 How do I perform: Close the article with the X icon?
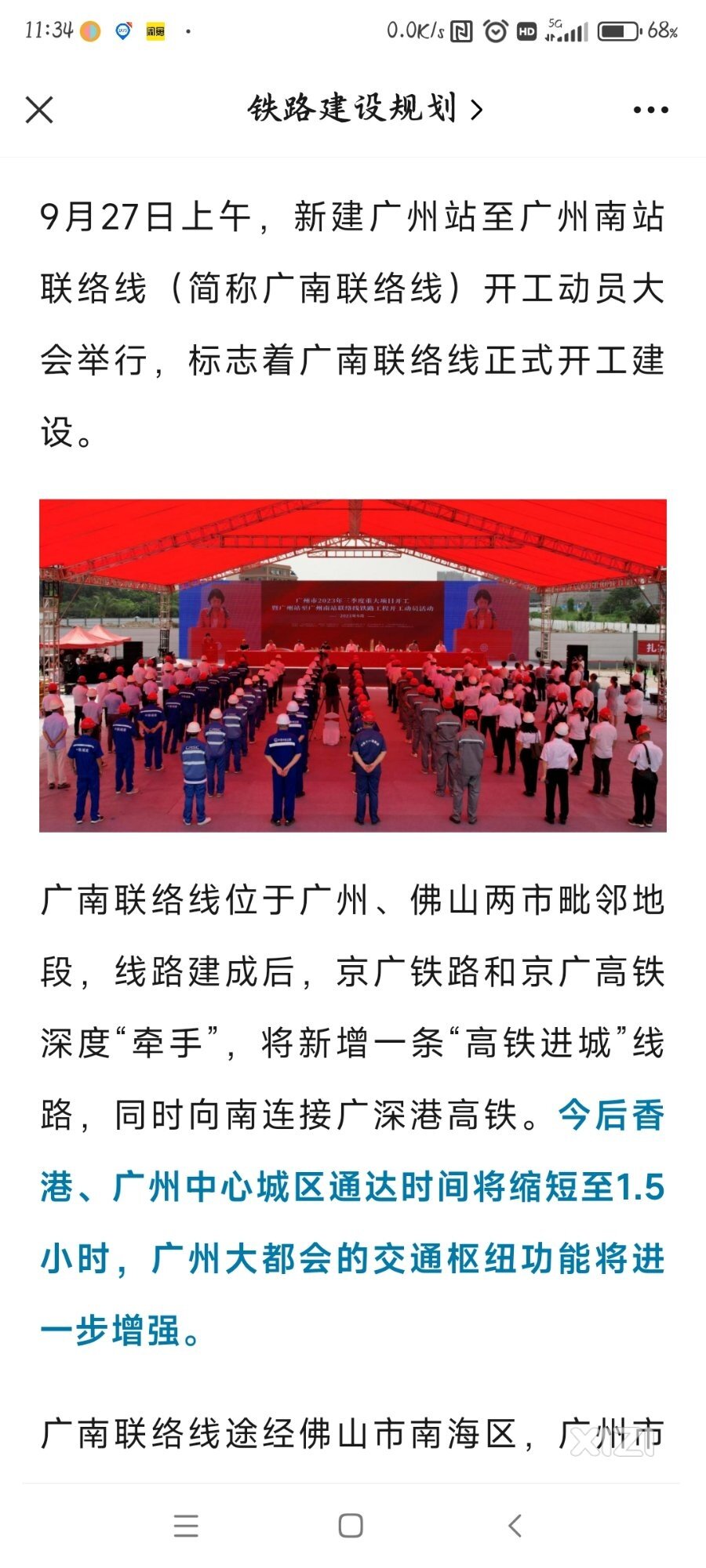point(39,110)
